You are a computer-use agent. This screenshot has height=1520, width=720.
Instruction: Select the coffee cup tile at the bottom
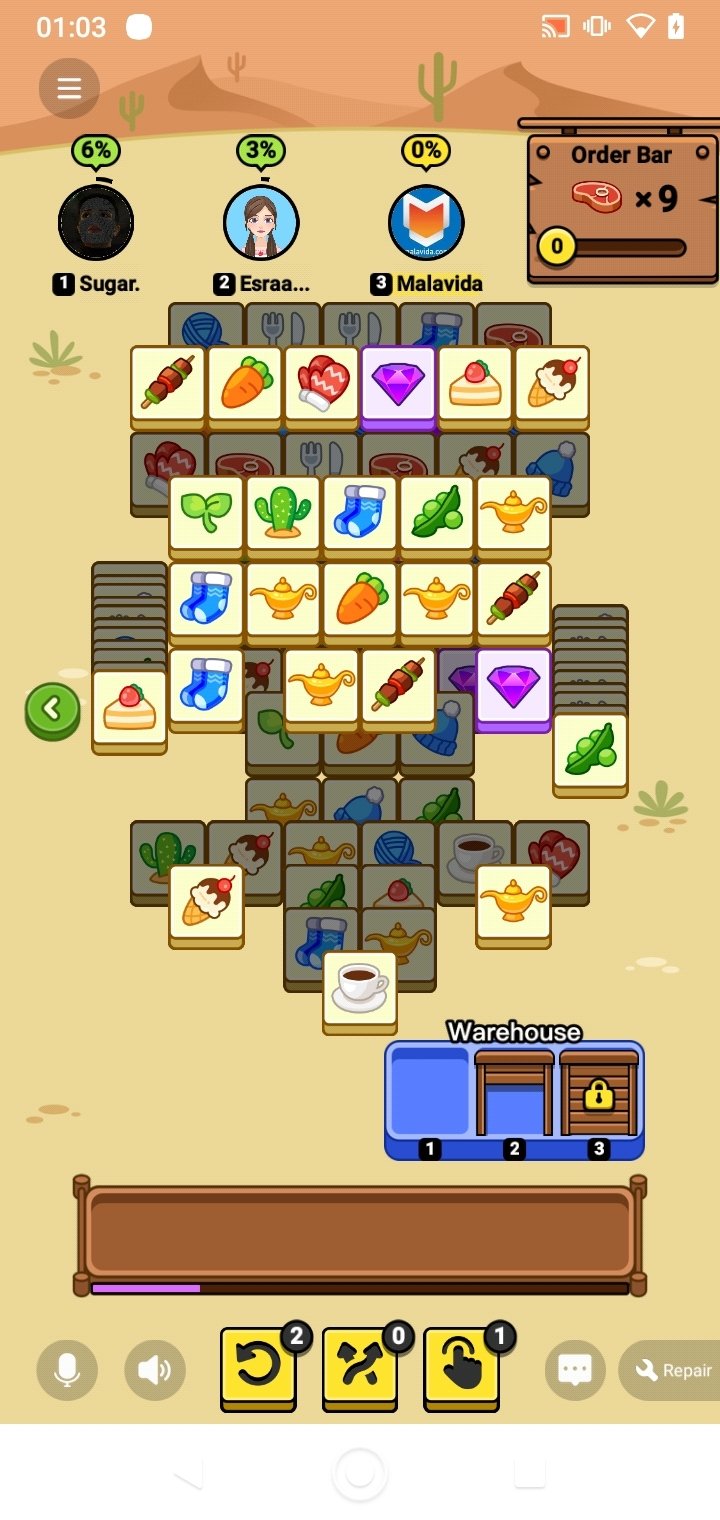(360, 990)
